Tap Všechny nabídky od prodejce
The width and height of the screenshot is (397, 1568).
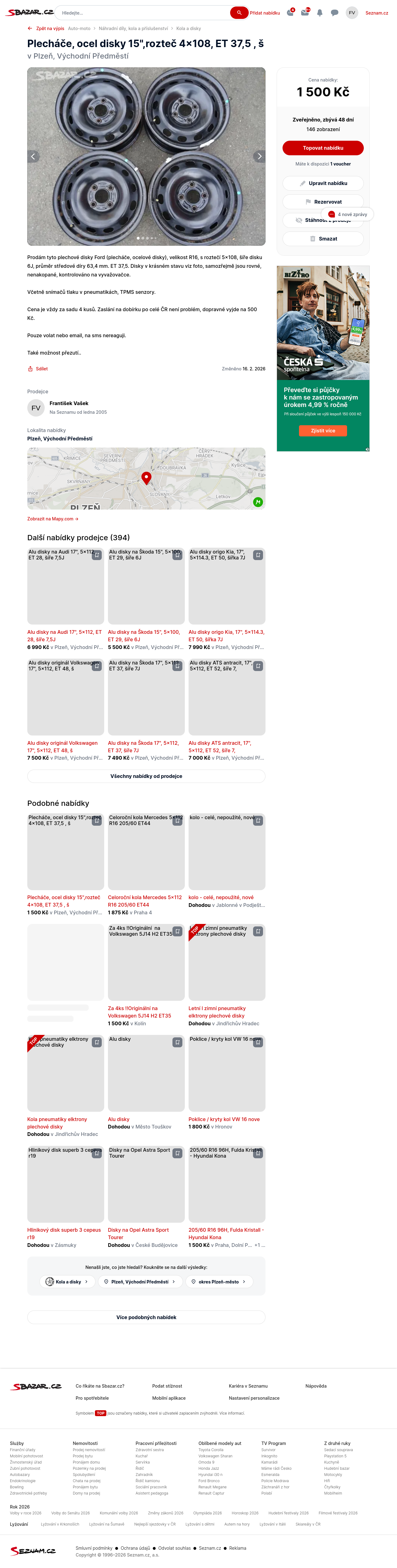pos(146,776)
